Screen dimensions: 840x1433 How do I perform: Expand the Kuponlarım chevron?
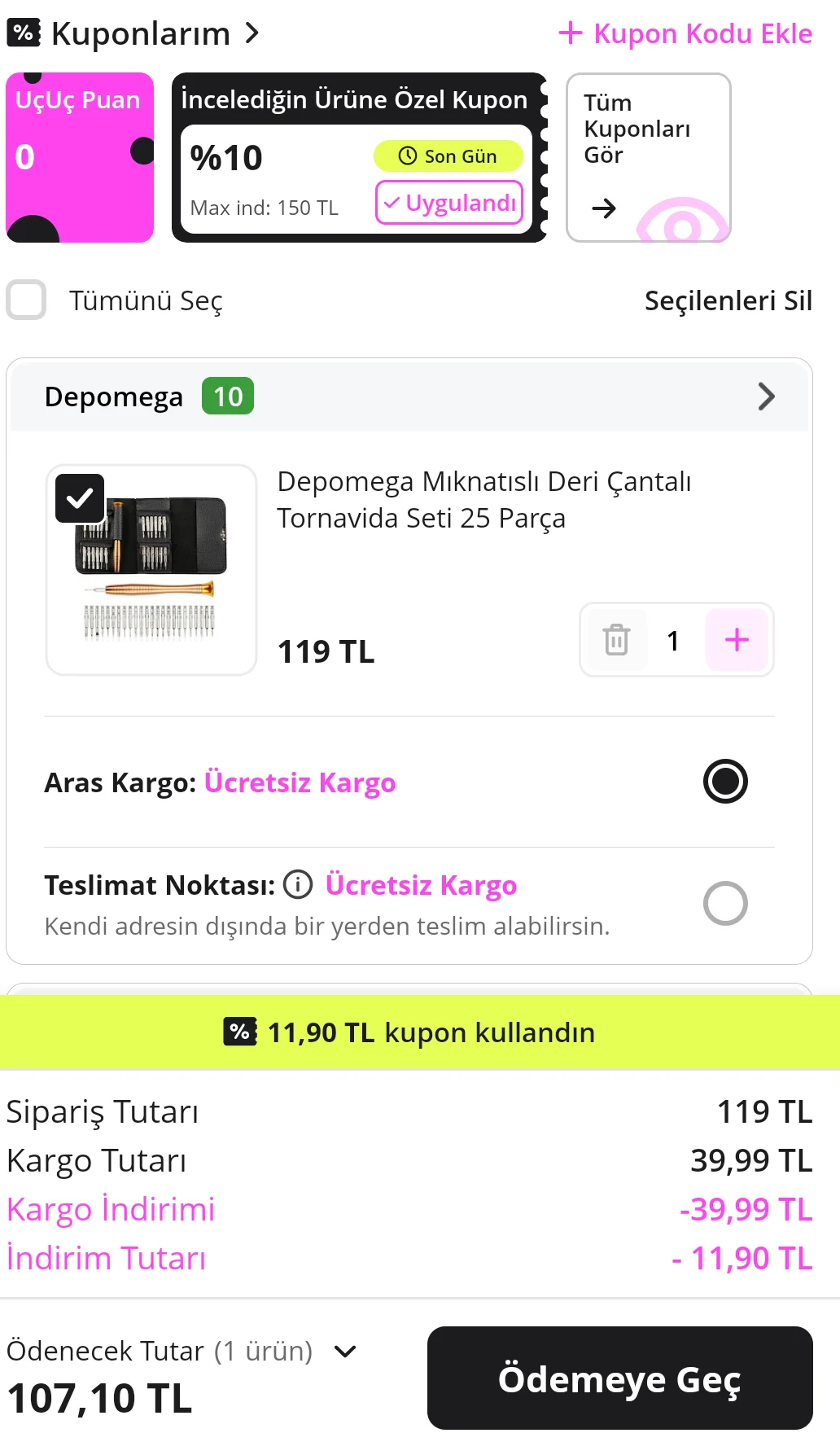(252, 34)
